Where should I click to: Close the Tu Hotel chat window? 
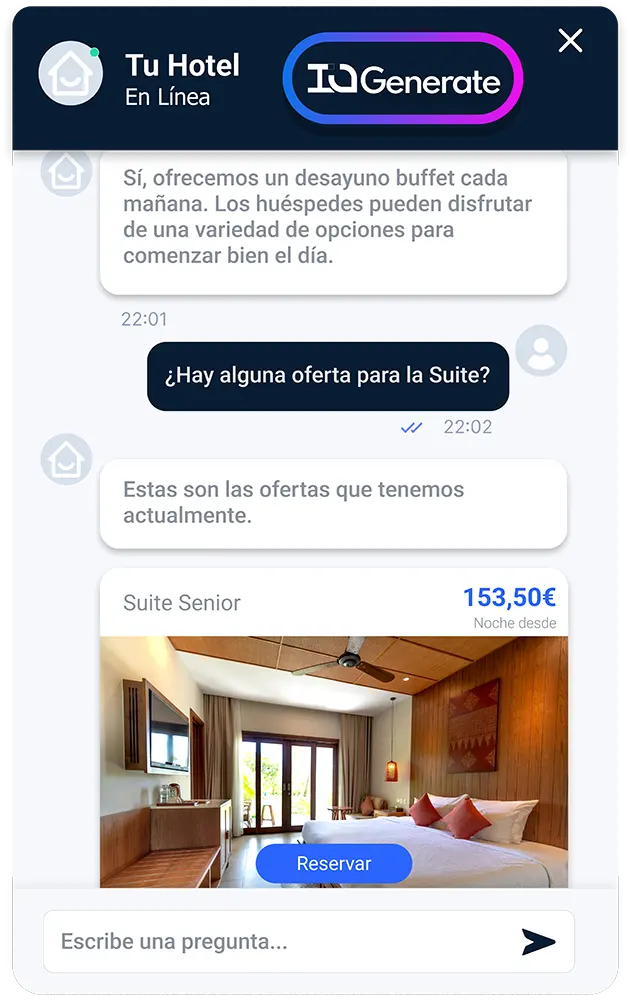pyautogui.click(x=570, y=40)
